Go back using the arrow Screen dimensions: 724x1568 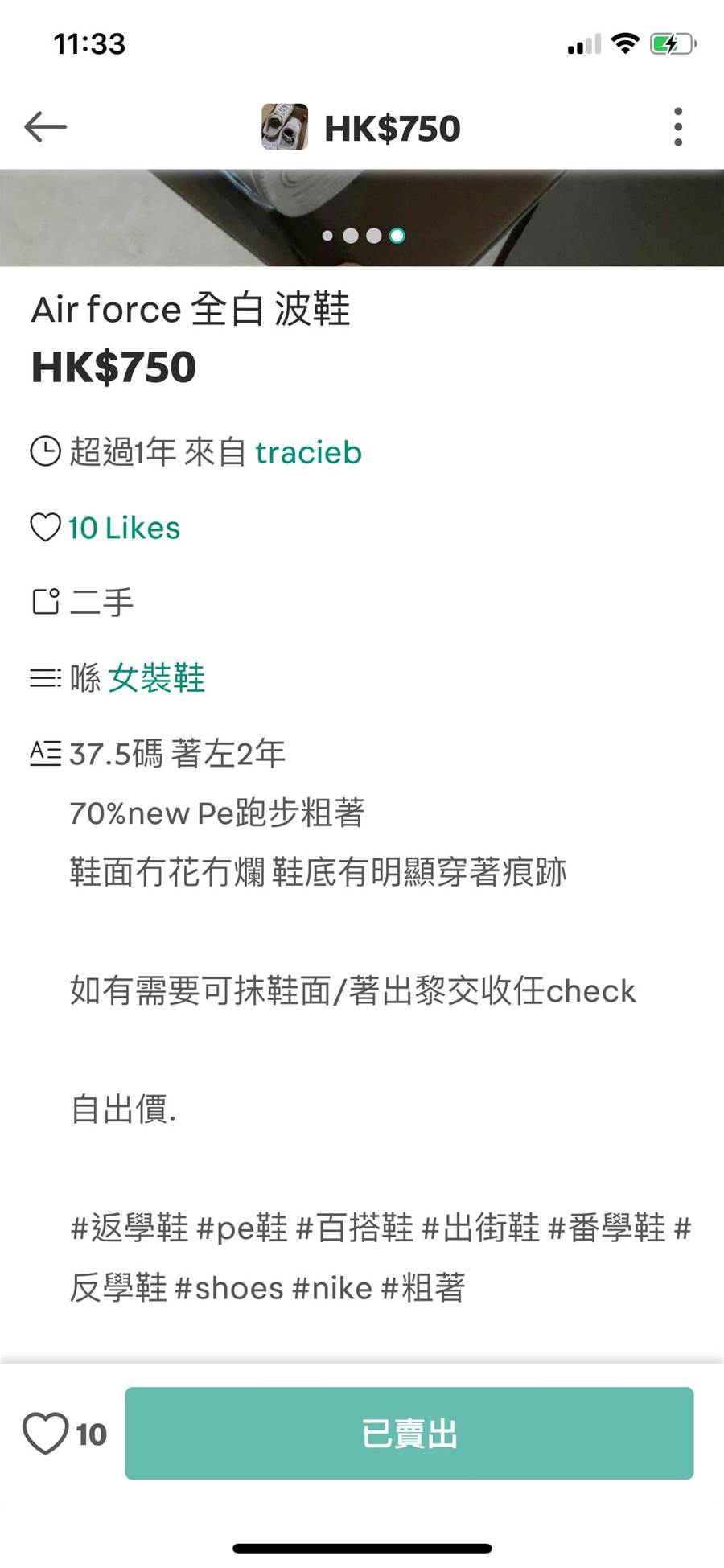45,127
